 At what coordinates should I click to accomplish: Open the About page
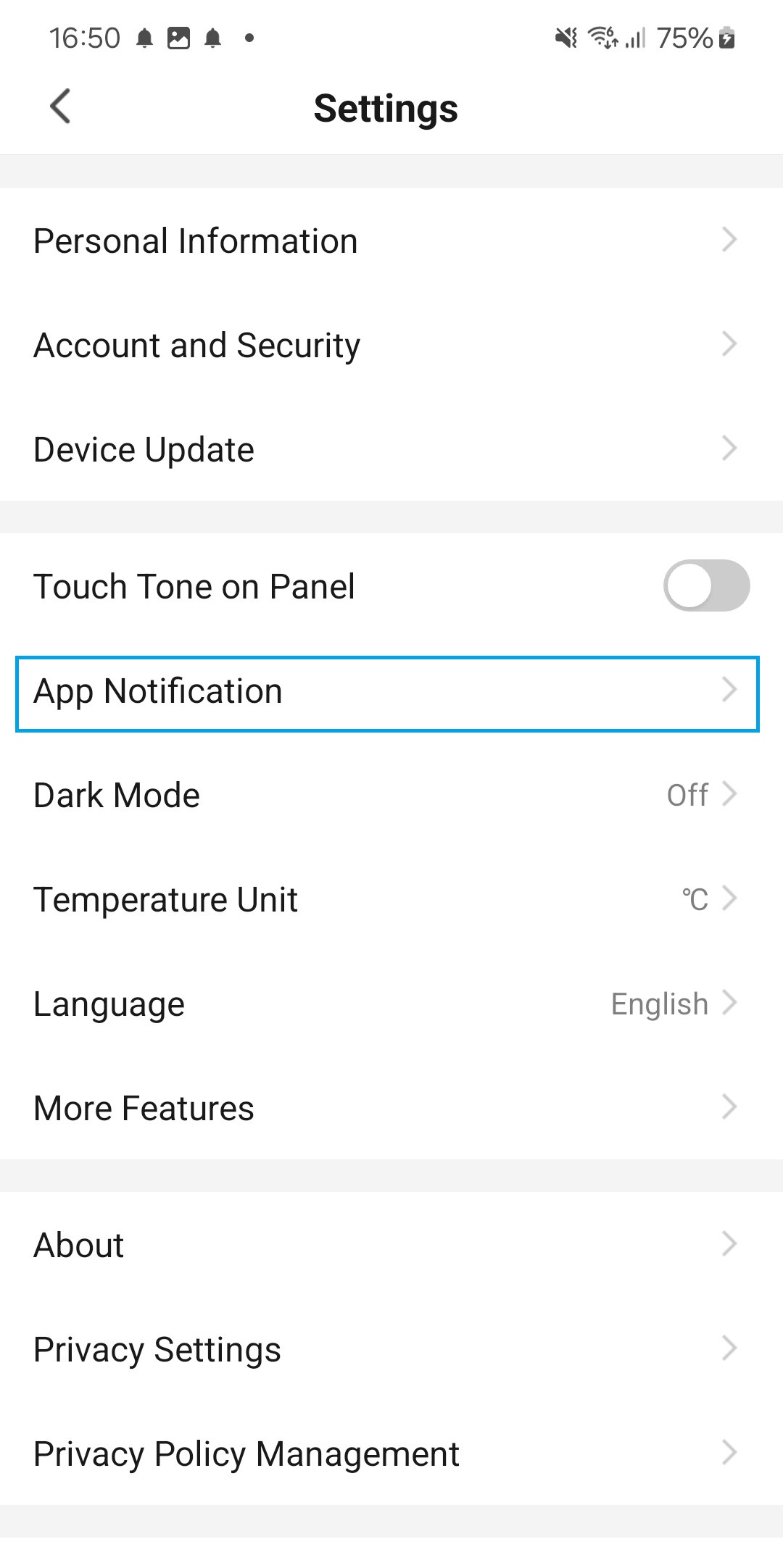[391, 1245]
